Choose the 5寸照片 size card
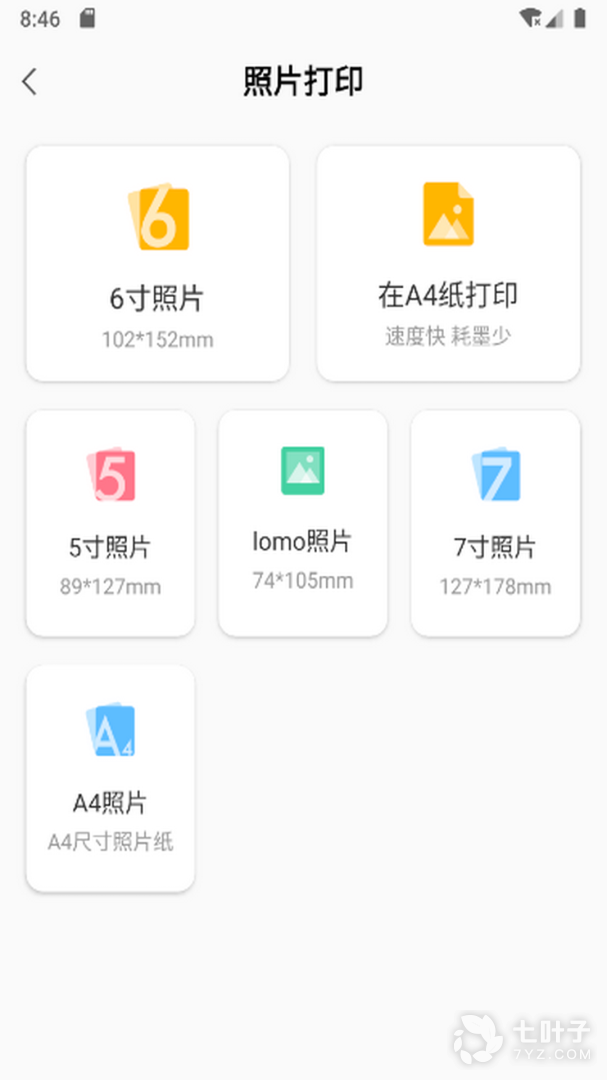The width and height of the screenshot is (607, 1080). coord(110,522)
